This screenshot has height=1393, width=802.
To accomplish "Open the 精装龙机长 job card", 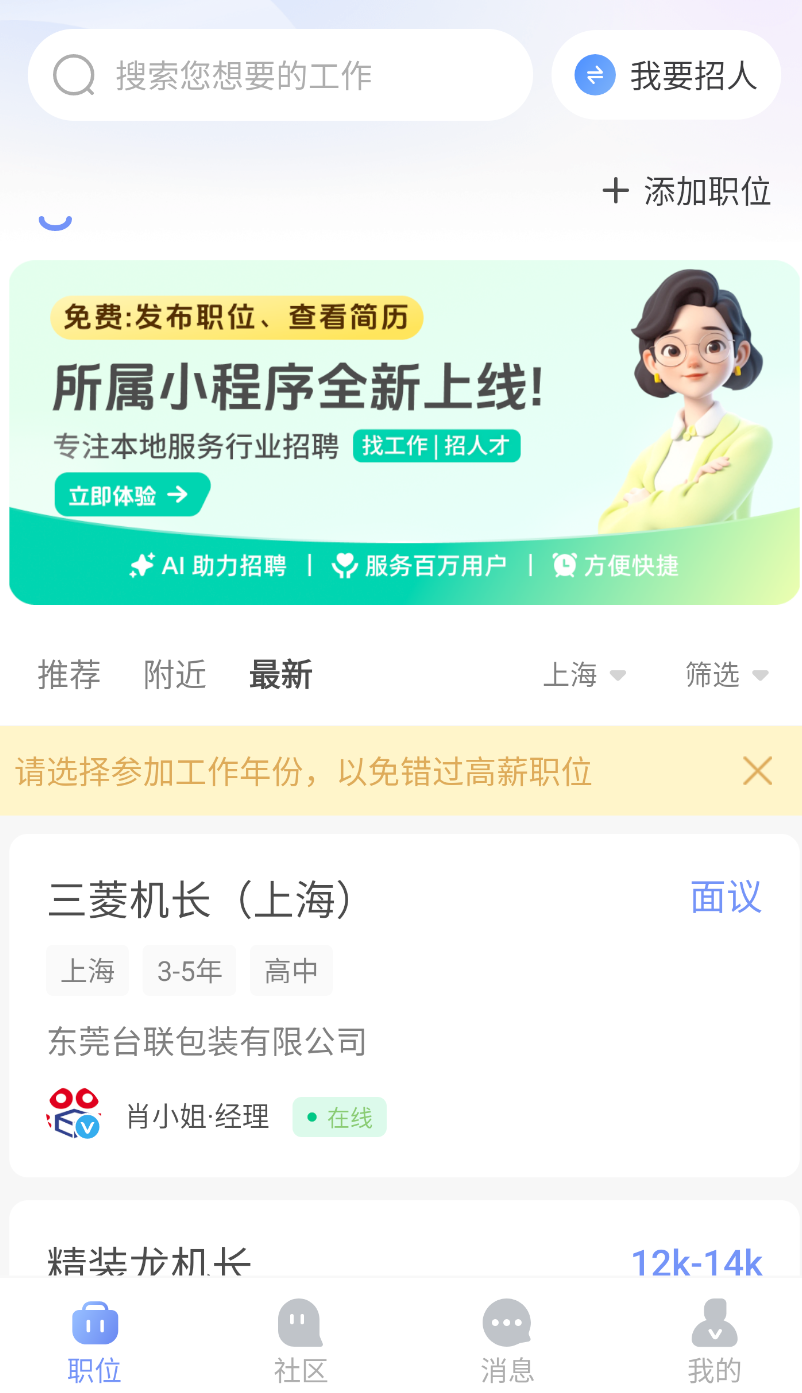I will 404,1245.
